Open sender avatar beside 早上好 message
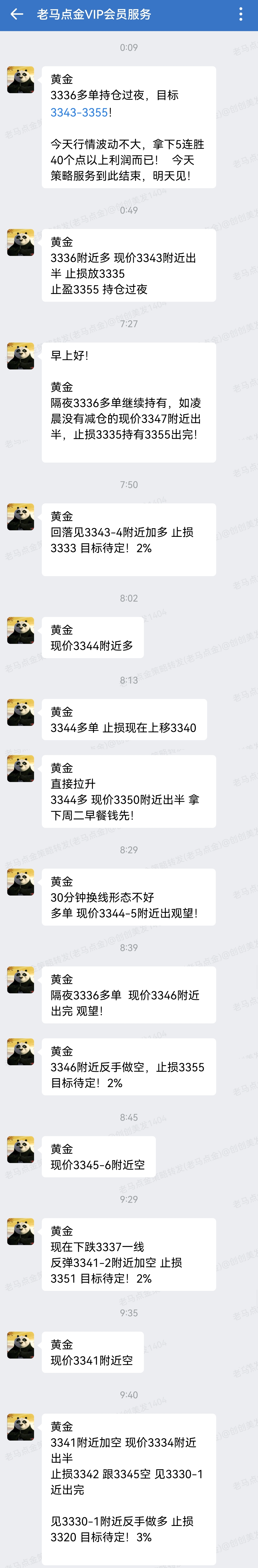Image resolution: width=258 pixels, height=1568 pixels. (x=21, y=356)
